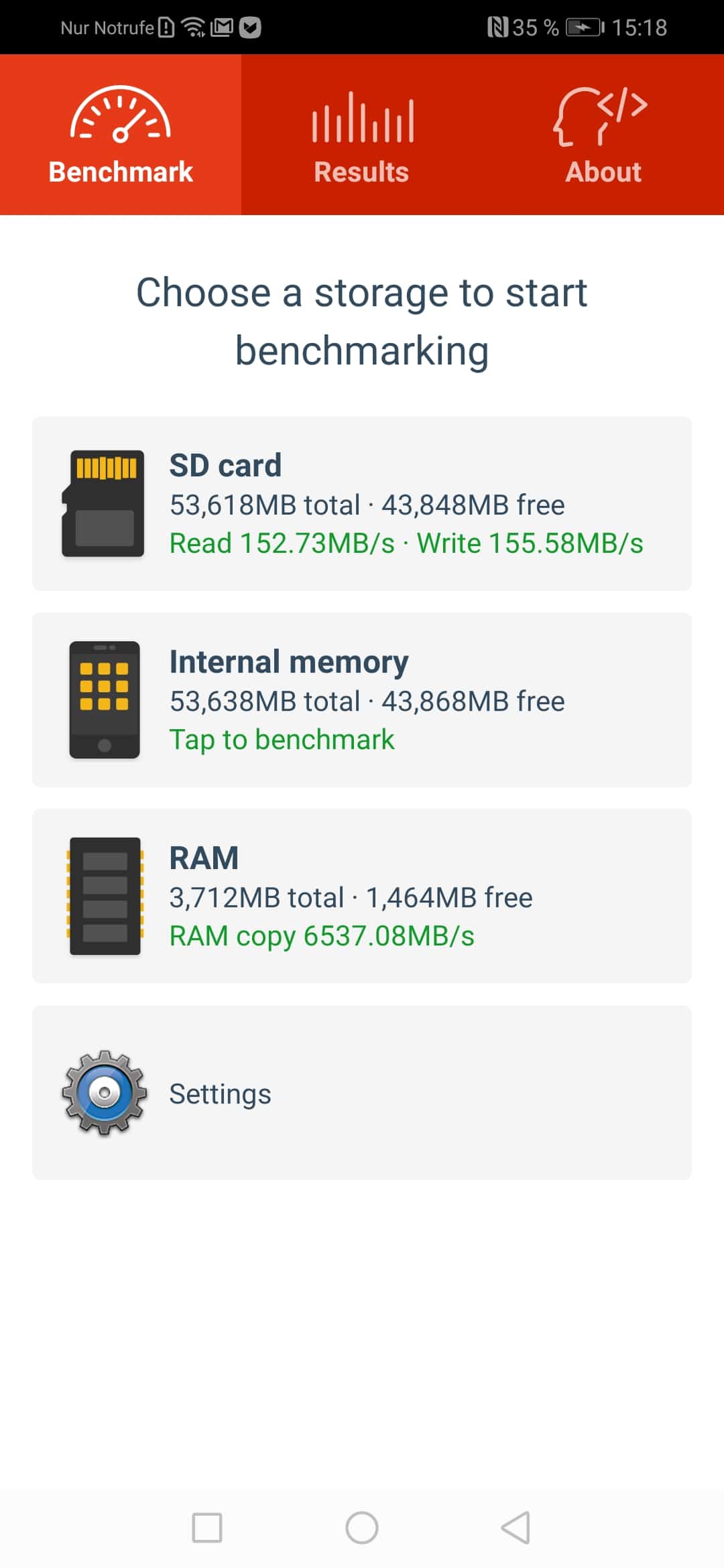Go back using the navigation bar

[516, 1528]
